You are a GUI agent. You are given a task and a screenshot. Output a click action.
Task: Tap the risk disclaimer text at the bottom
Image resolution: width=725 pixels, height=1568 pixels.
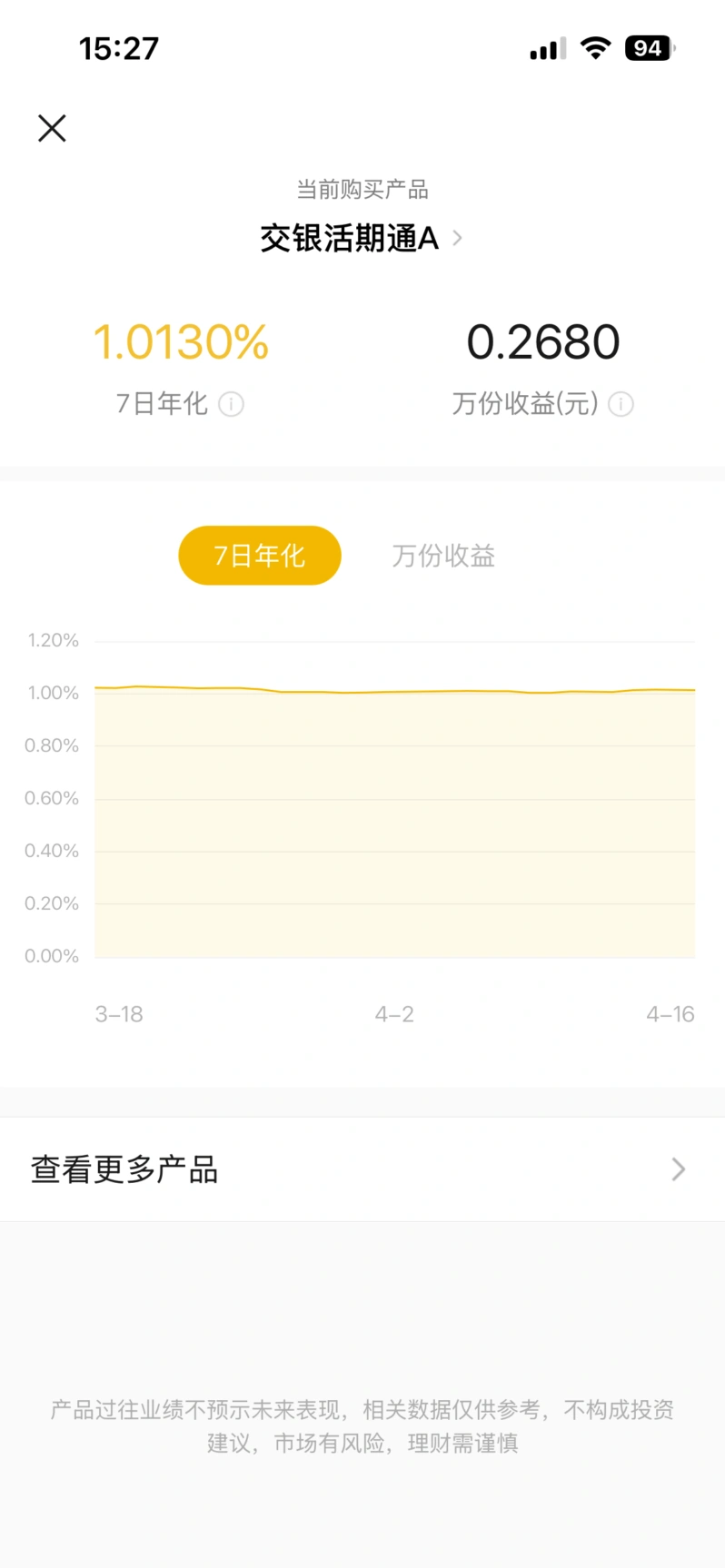click(362, 1427)
